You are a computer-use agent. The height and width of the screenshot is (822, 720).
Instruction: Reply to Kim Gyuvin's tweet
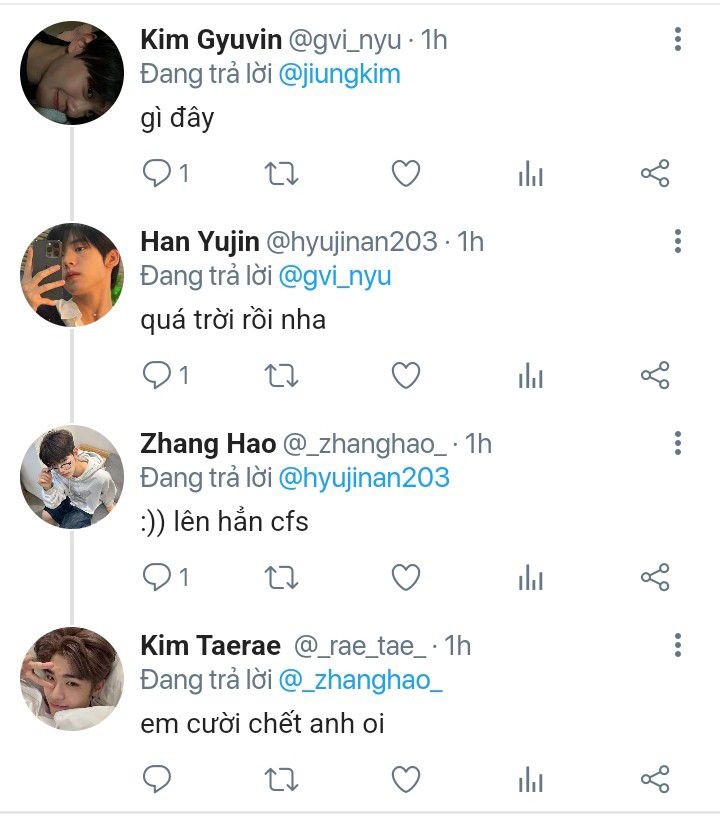pyautogui.click(x=157, y=174)
